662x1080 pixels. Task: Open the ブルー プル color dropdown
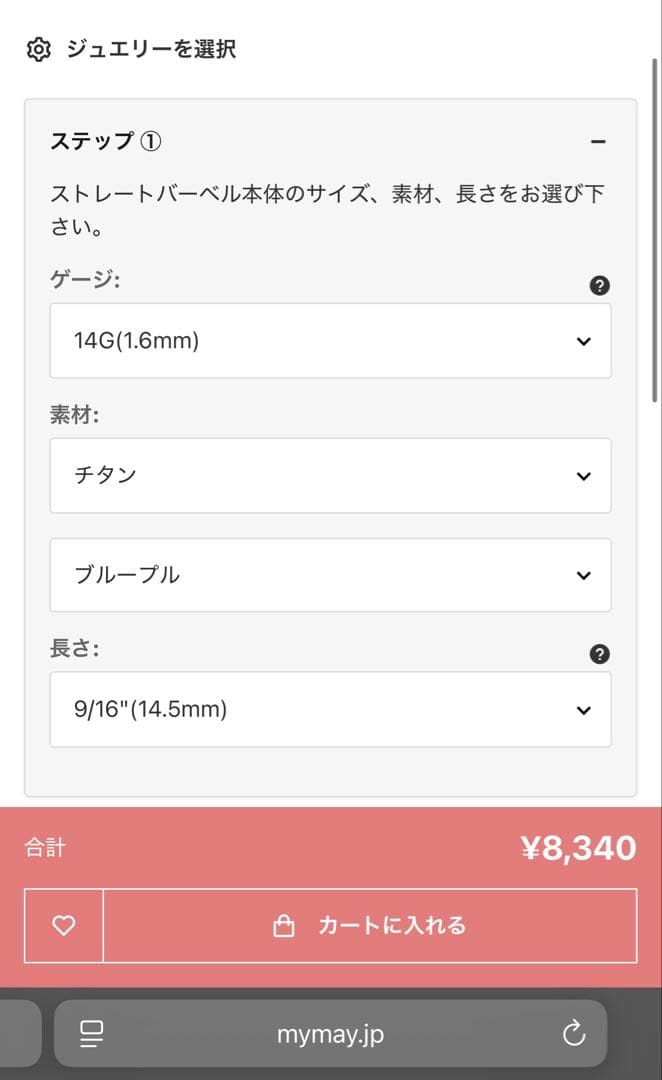click(x=330, y=575)
